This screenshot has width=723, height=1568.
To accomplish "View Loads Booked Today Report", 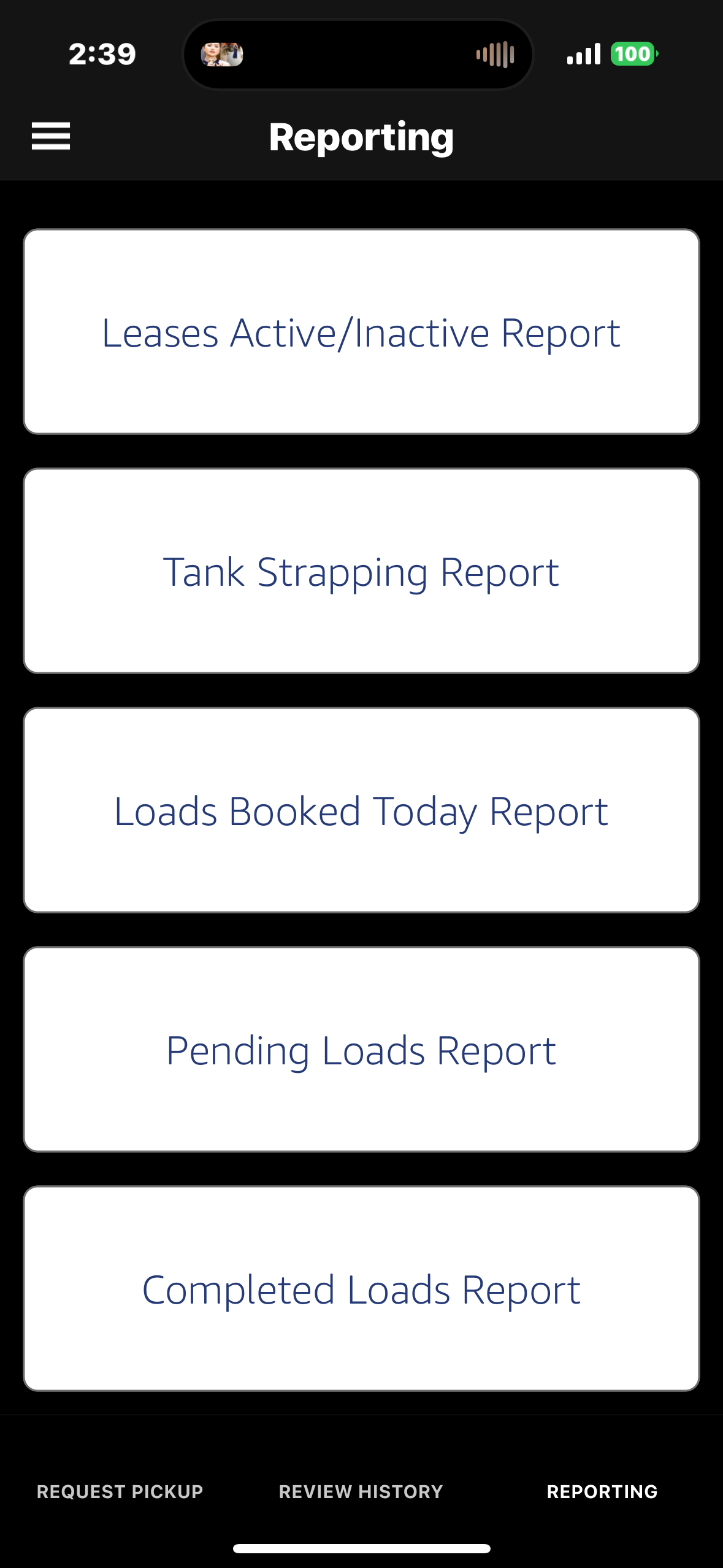I will point(361,810).
